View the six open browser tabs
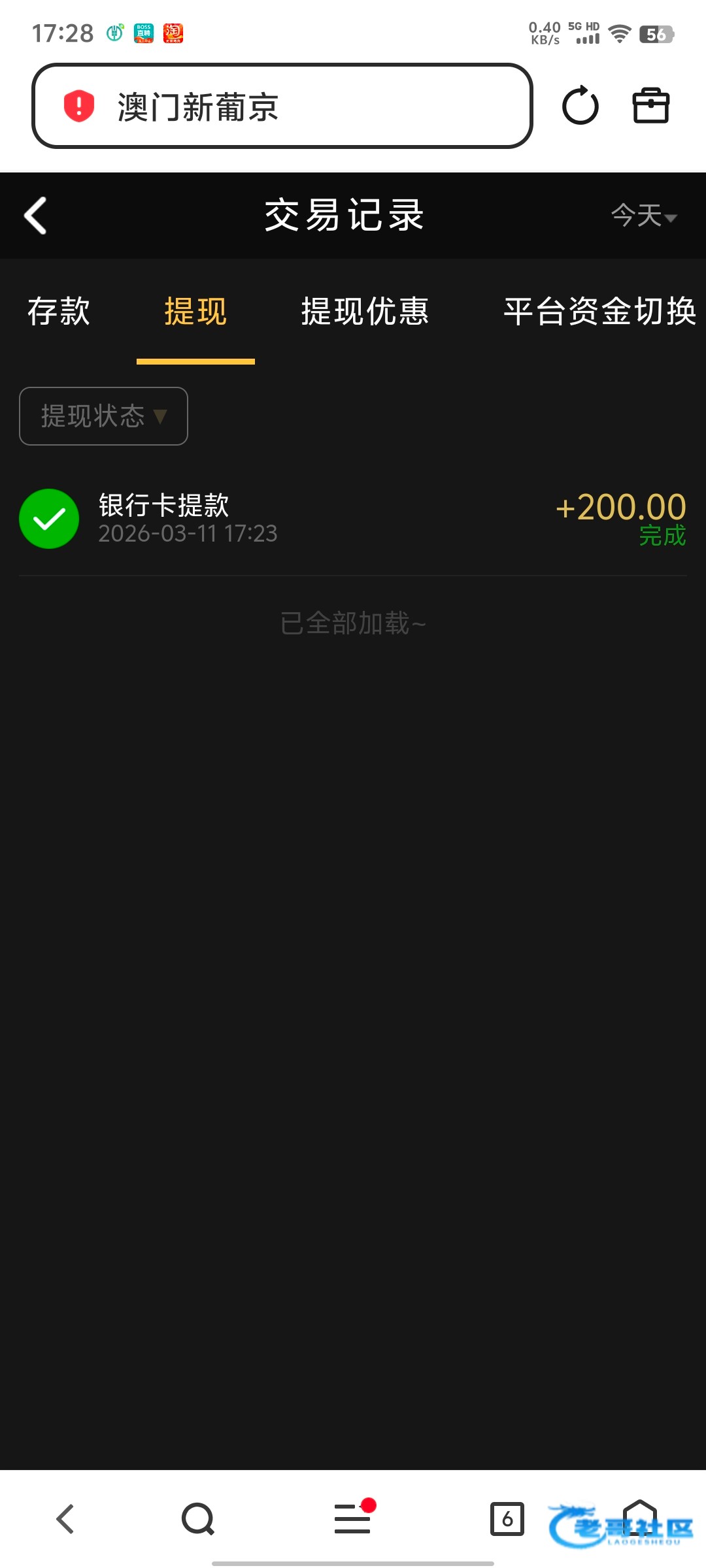This screenshot has height=1568, width=706. 507,1519
